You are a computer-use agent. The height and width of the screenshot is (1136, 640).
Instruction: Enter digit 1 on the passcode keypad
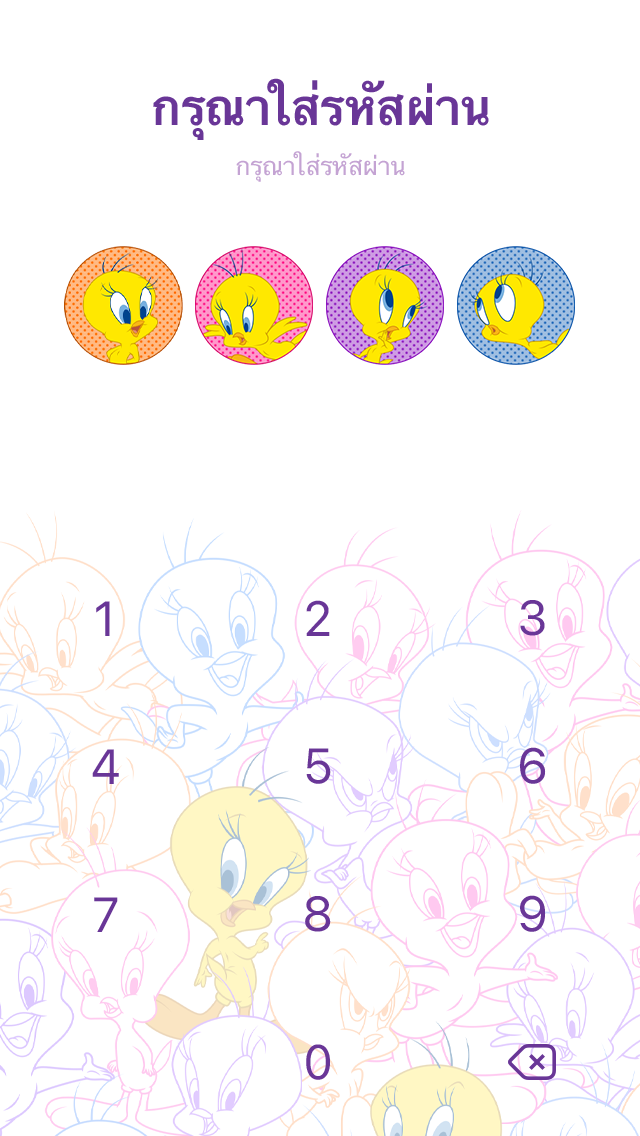point(105,620)
